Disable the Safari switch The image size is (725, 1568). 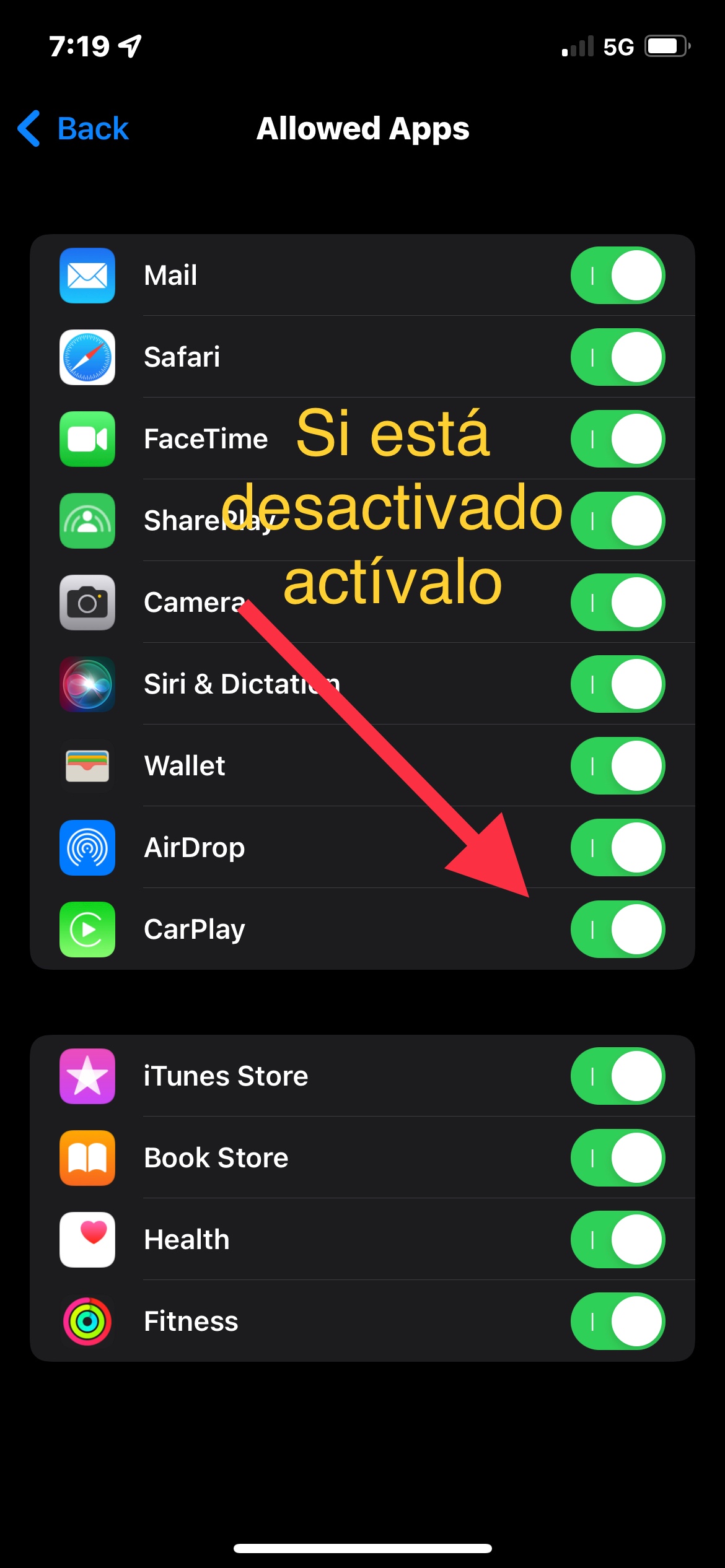coord(617,357)
